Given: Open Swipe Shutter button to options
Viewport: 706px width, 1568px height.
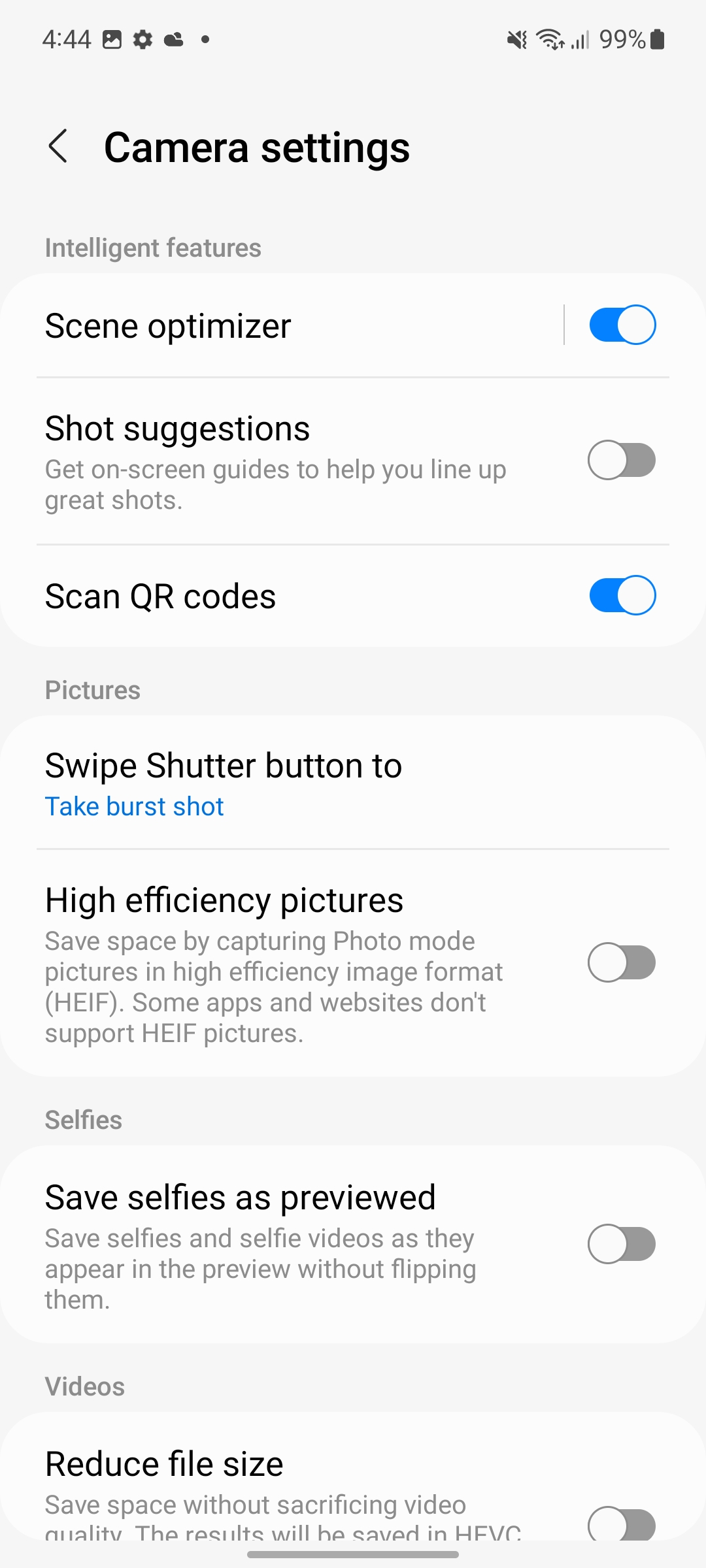Looking at the screenshot, I should [x=353, y=783].
